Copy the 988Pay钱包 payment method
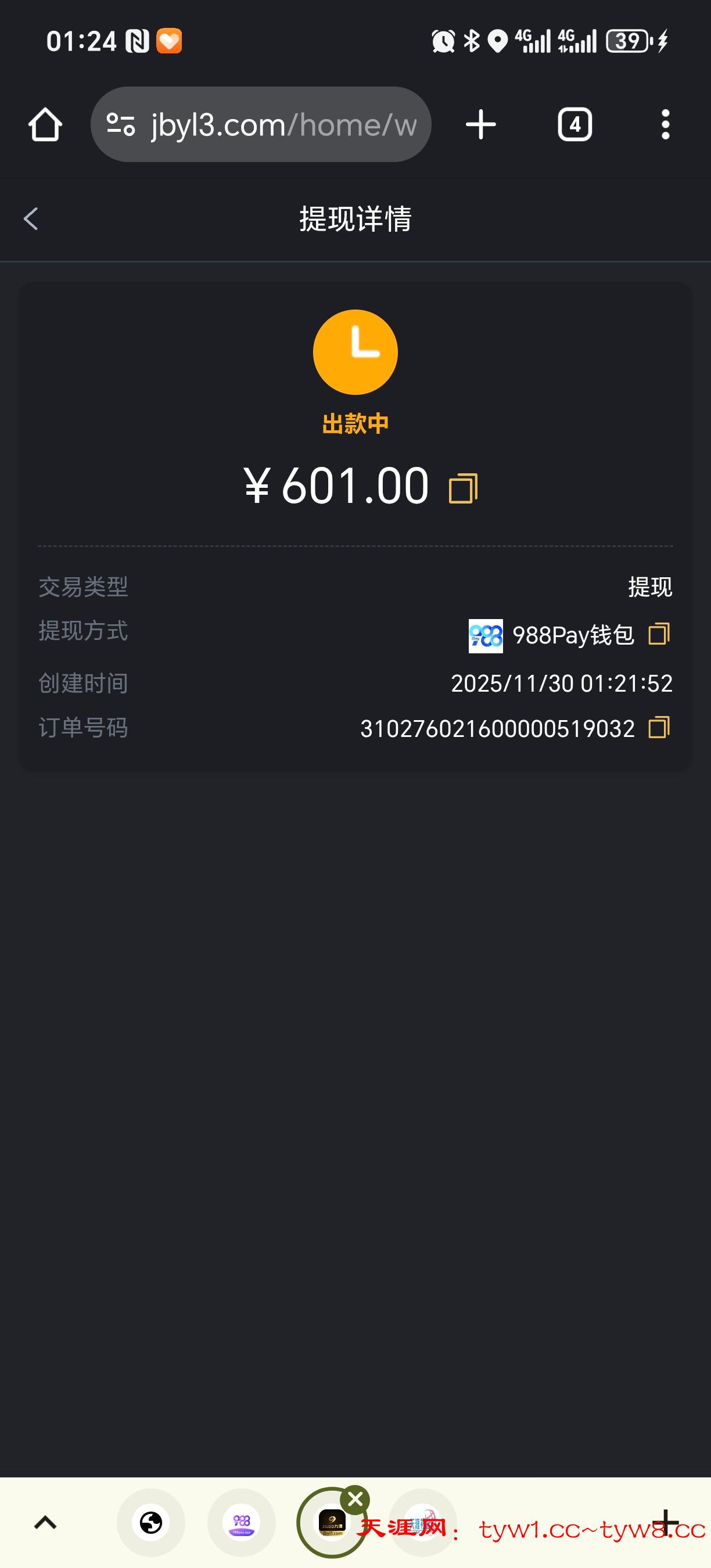This screenshot has height=1568, width=711. [660, 634]
